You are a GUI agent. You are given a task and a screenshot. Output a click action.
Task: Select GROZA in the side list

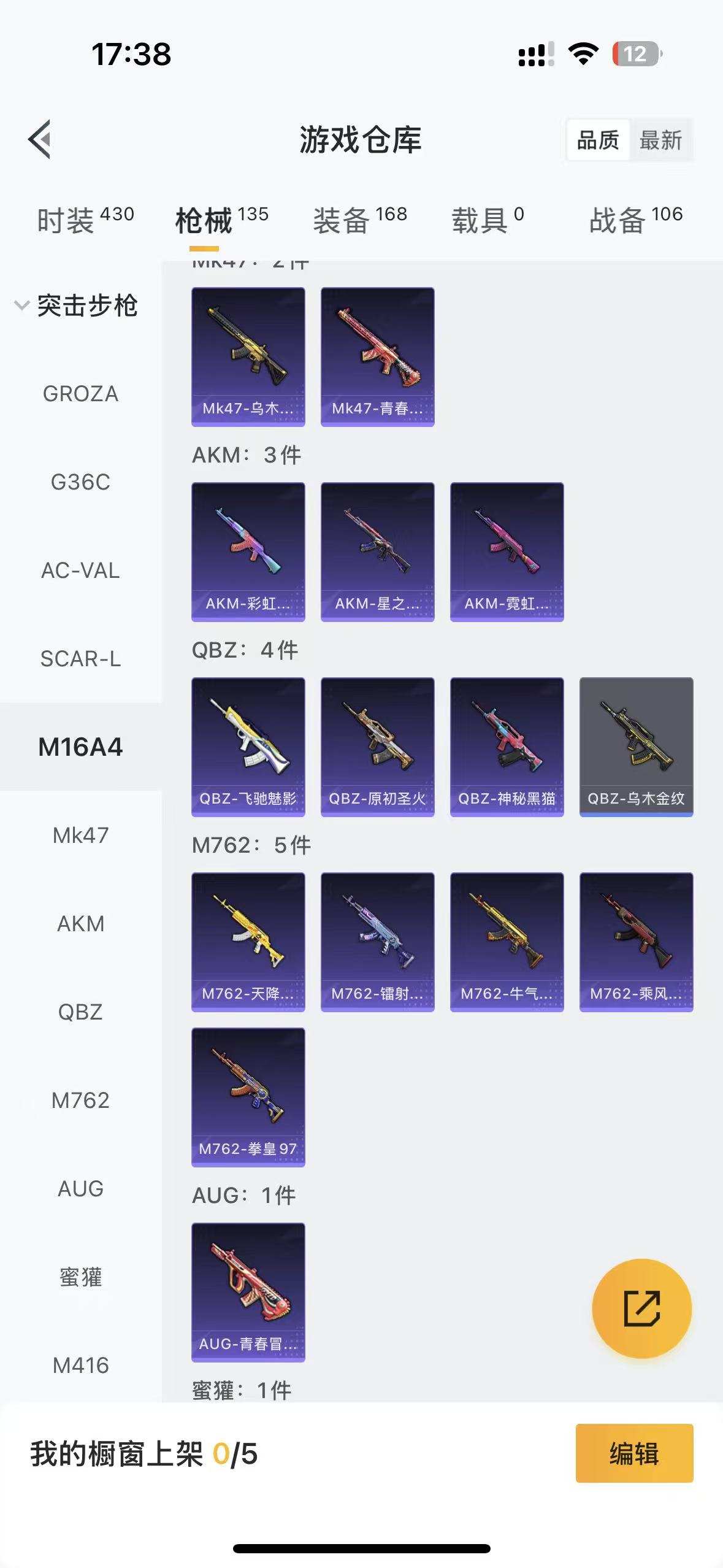80,394
